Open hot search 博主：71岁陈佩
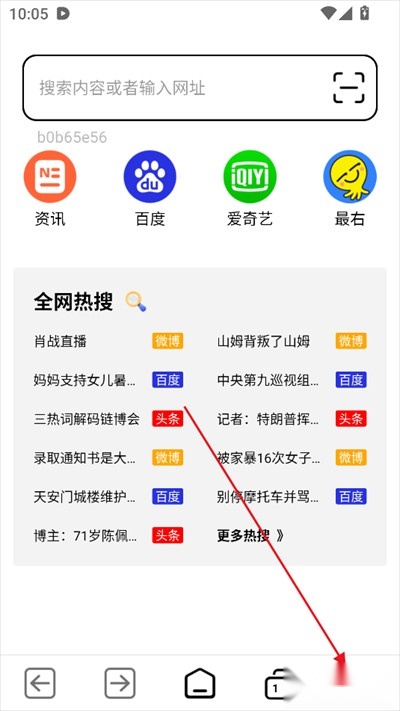 click(86, 536)
